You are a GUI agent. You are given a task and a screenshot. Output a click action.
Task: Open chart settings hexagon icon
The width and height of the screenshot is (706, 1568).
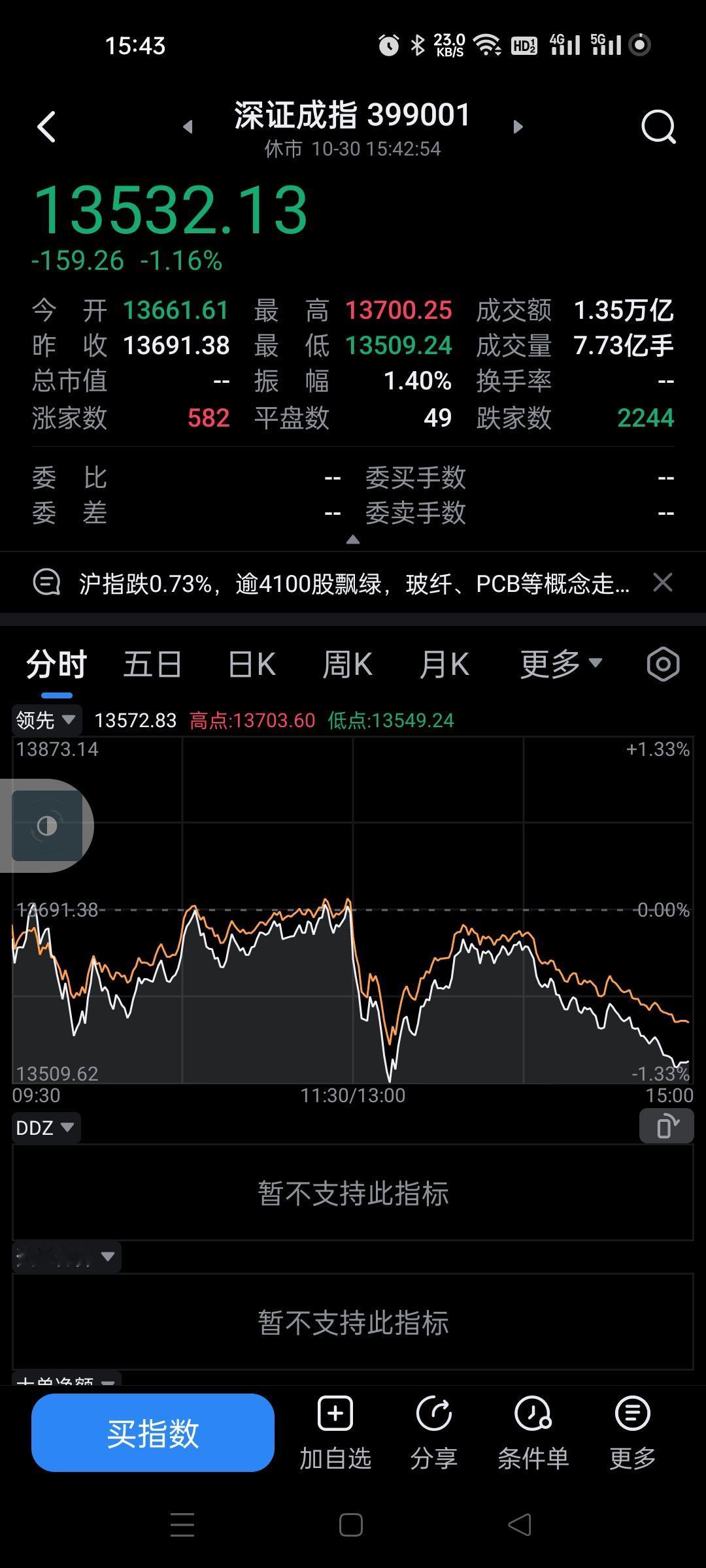point(663,664)
